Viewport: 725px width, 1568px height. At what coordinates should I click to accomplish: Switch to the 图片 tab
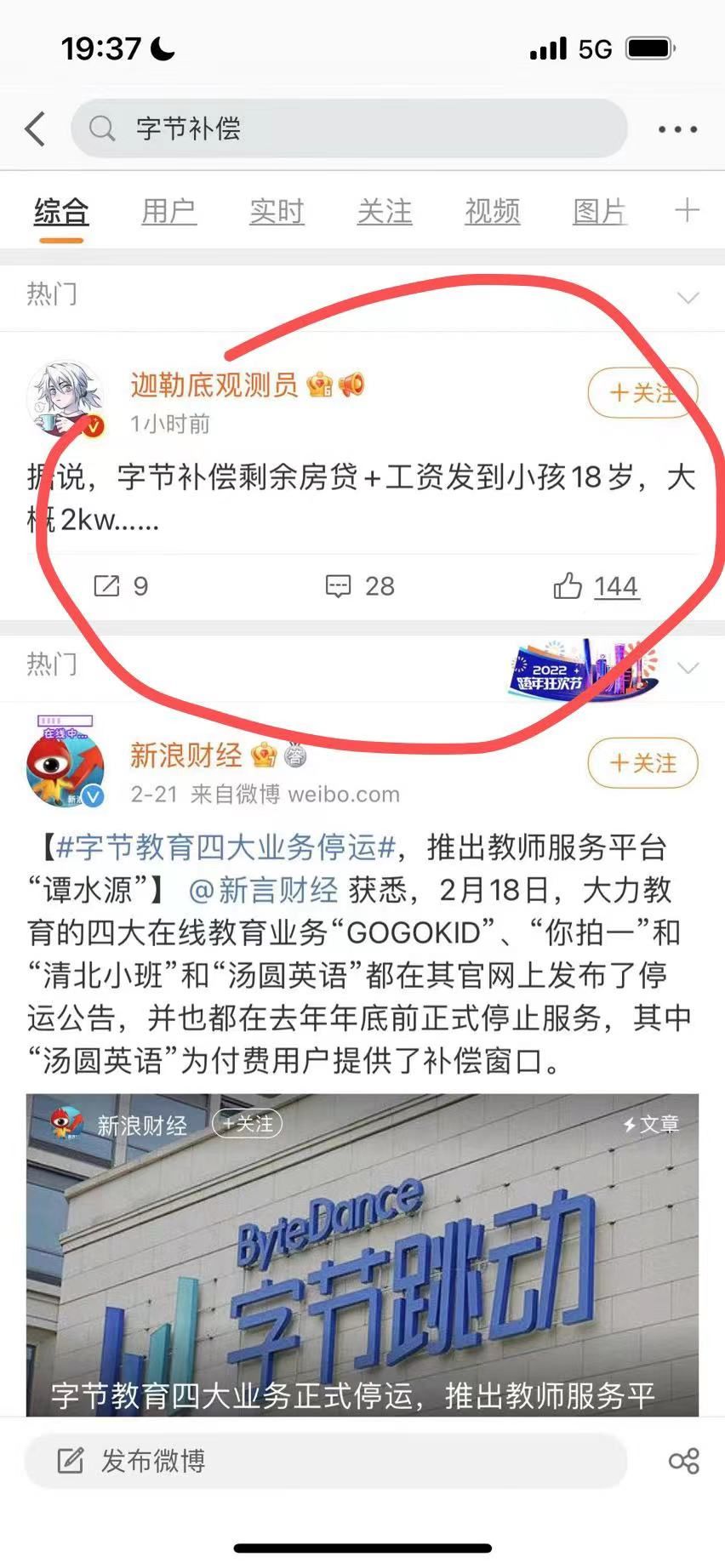599,211
